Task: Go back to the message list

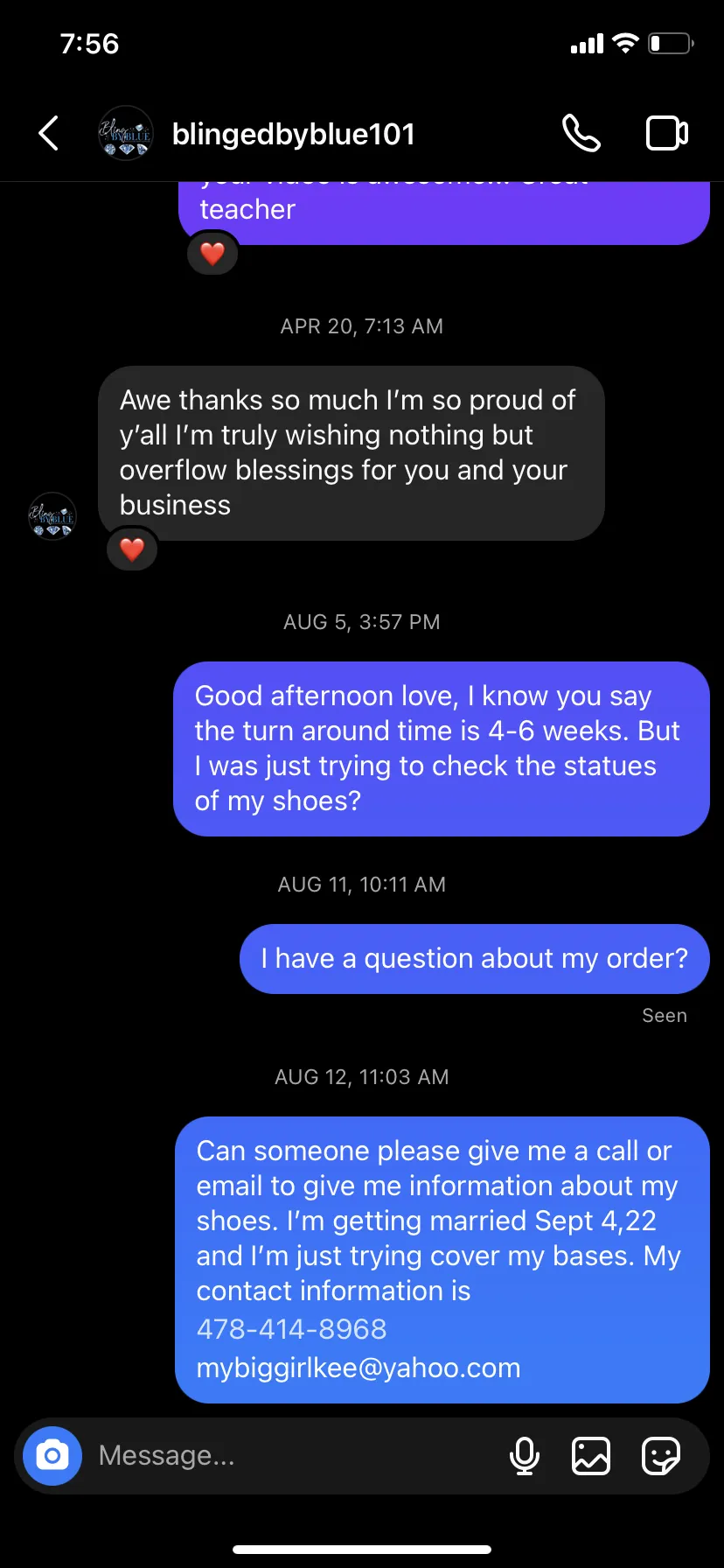Action: point(49,134)
